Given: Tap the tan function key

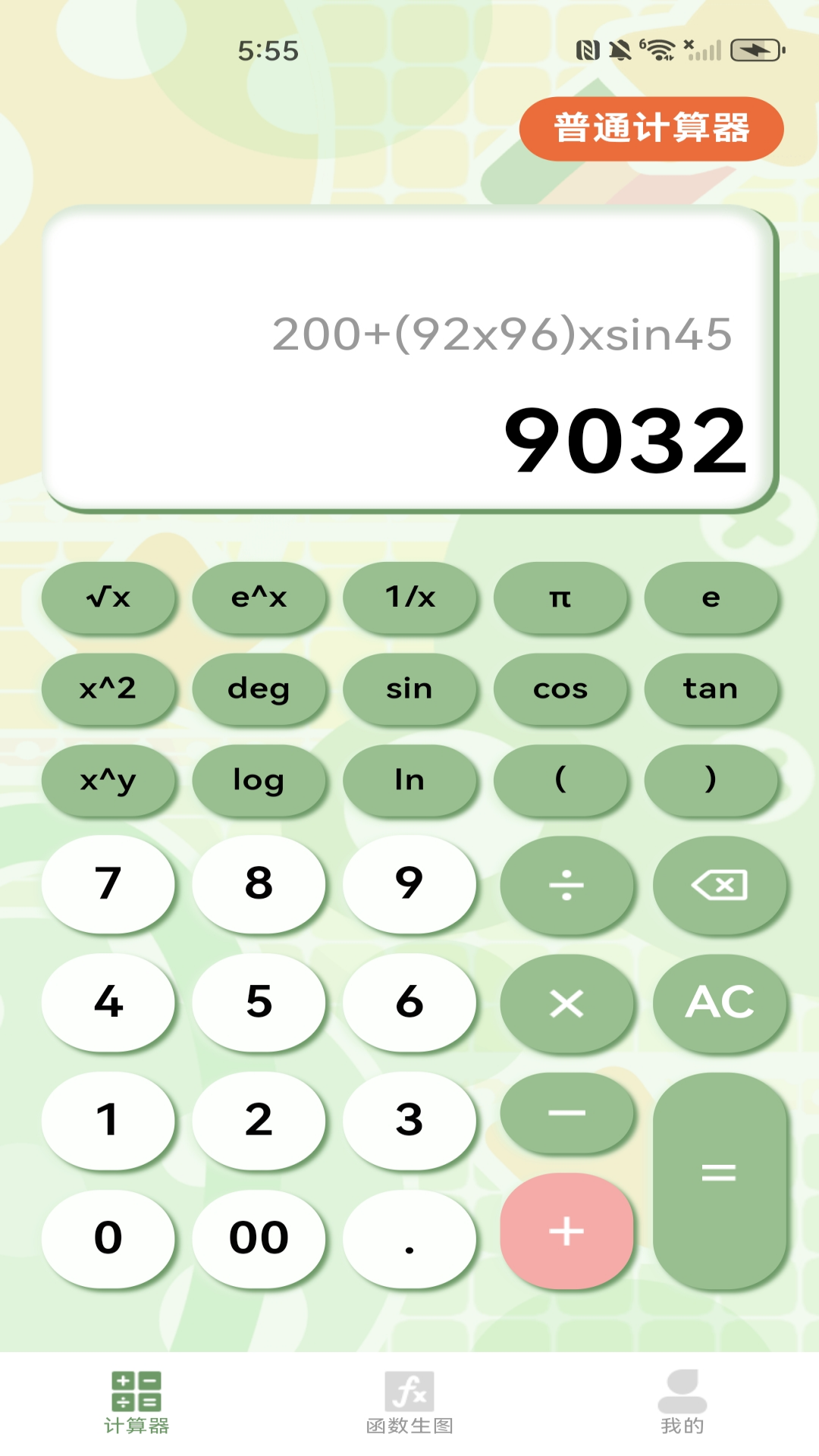Looking at the screenshot, I should (x=711, y=689).
